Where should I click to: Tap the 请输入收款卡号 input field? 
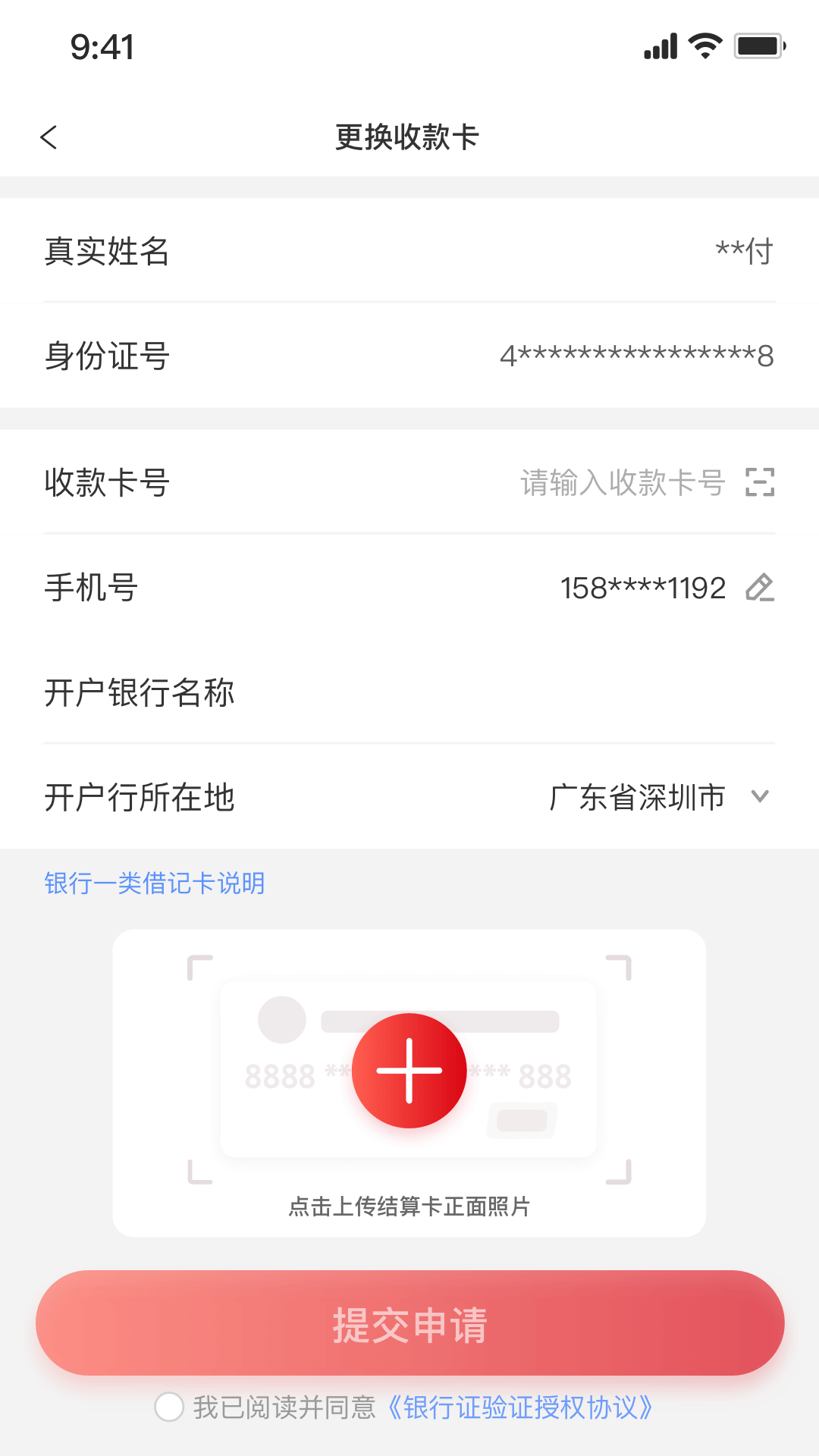(622, 482)
